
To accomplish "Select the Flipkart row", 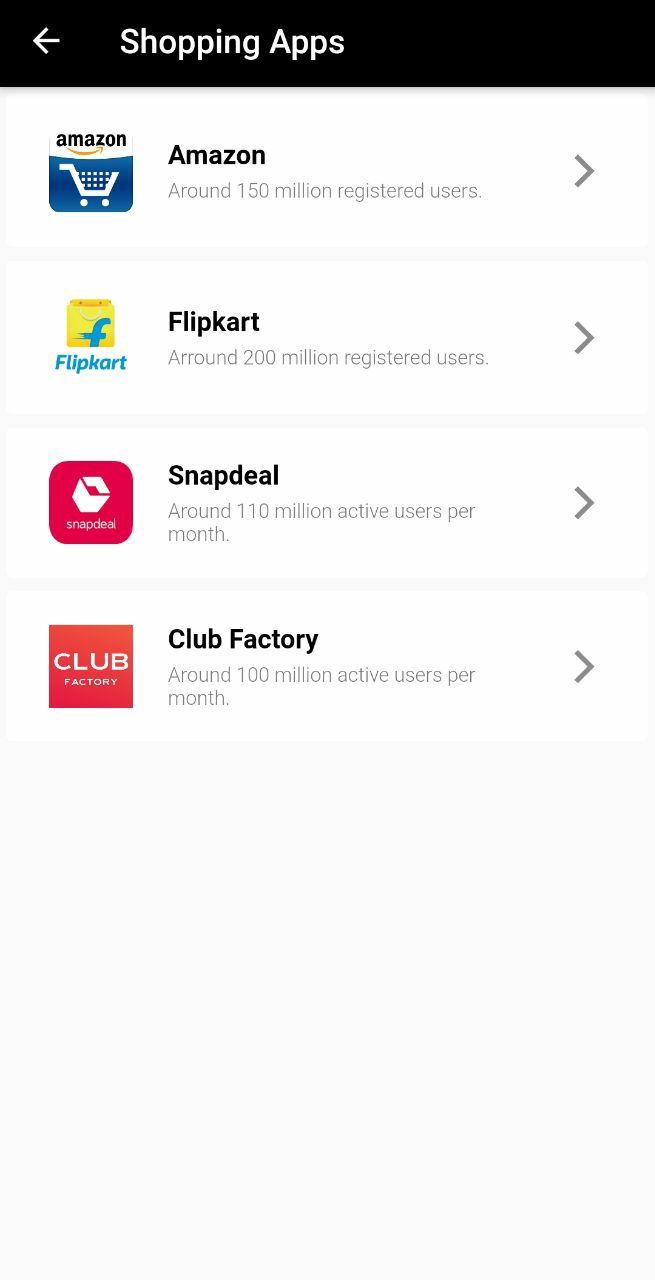I will (x=326, y=338).
